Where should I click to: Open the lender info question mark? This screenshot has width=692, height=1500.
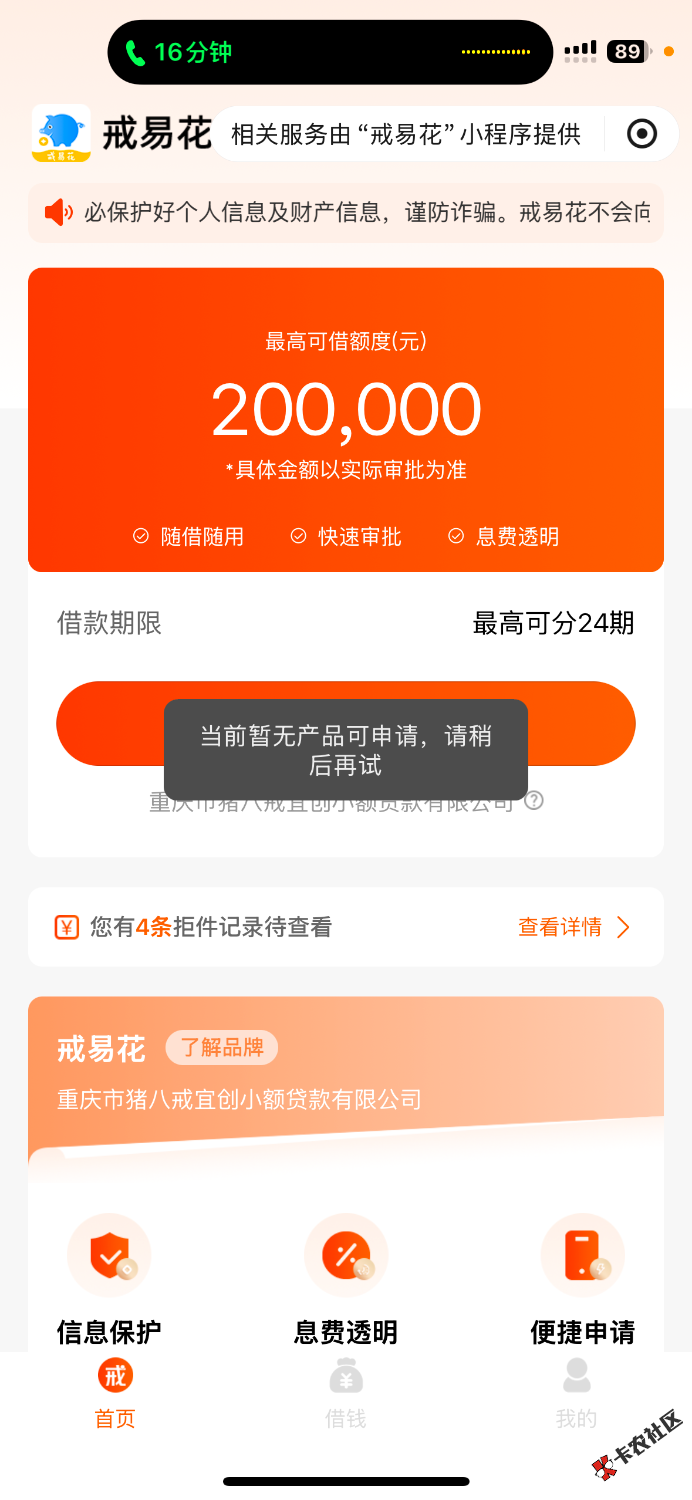coord(534,801)
